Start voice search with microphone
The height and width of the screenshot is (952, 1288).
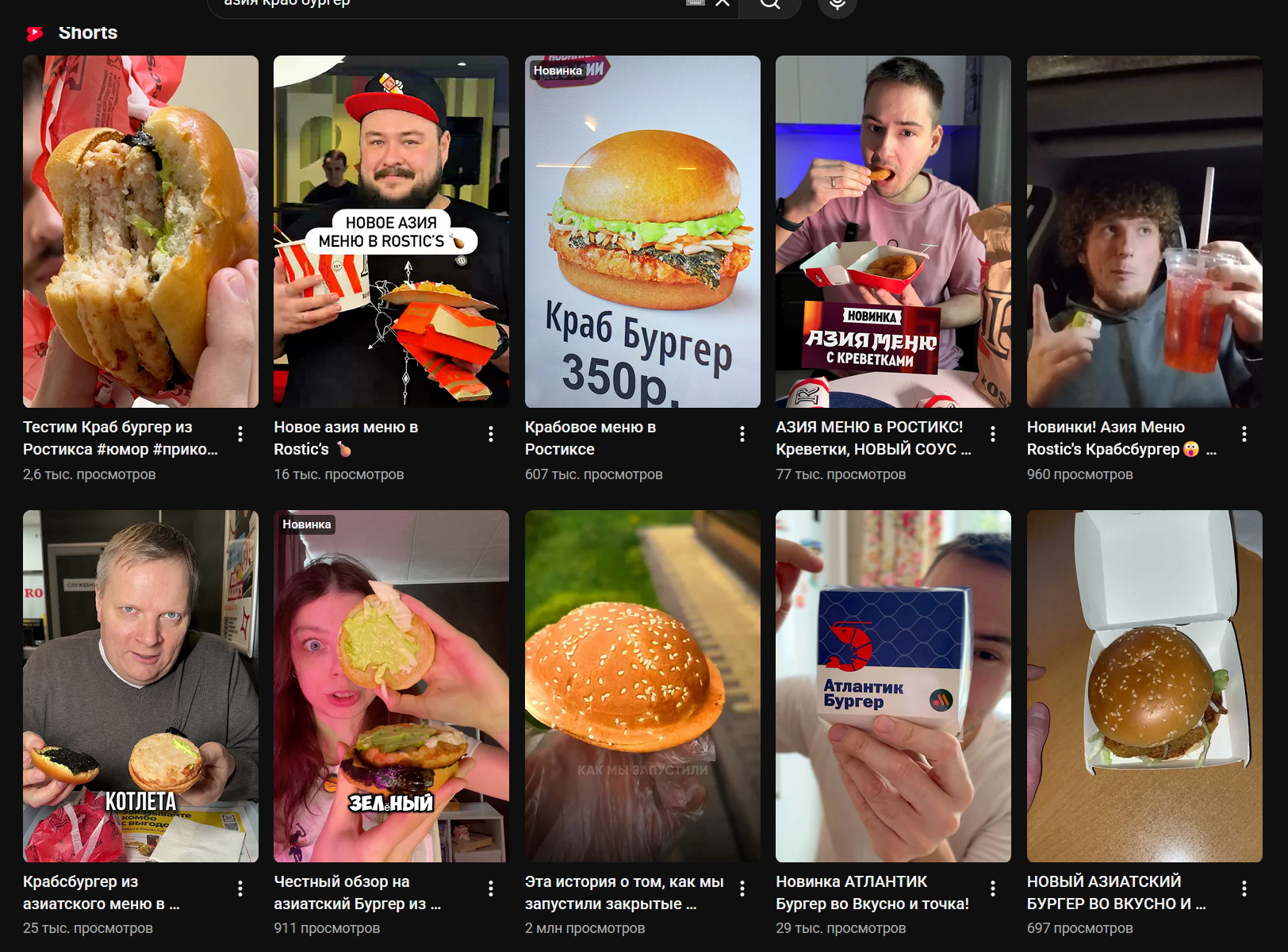click(837, 4)
